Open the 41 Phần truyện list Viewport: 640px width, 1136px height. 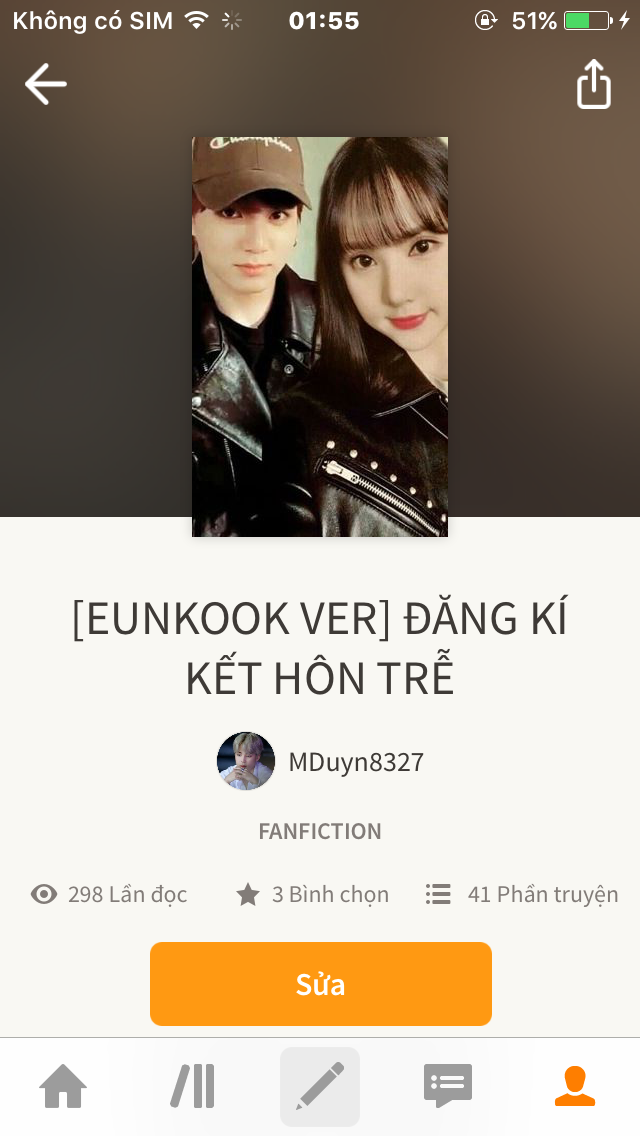click(x=521, y=894)
